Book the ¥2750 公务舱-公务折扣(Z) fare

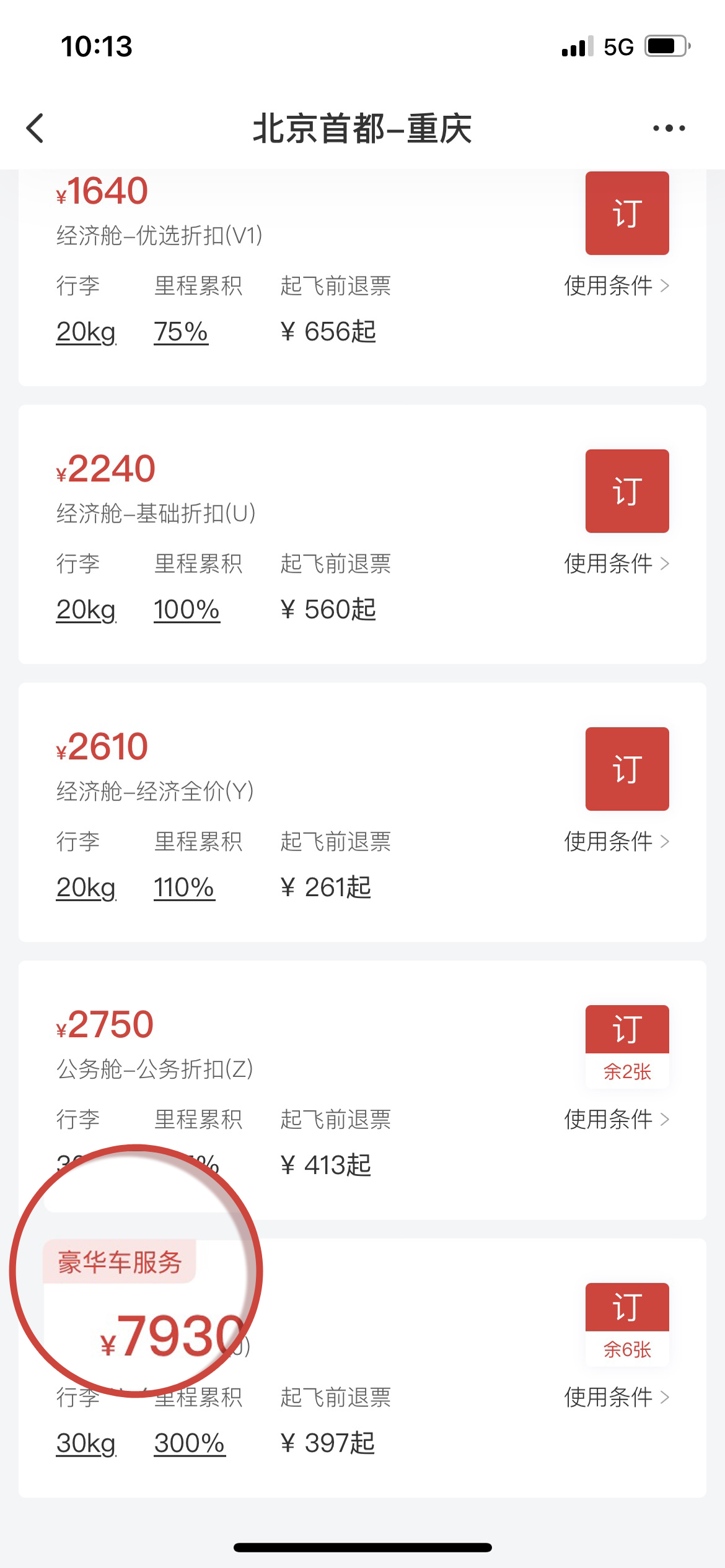tap(626, 1030)
